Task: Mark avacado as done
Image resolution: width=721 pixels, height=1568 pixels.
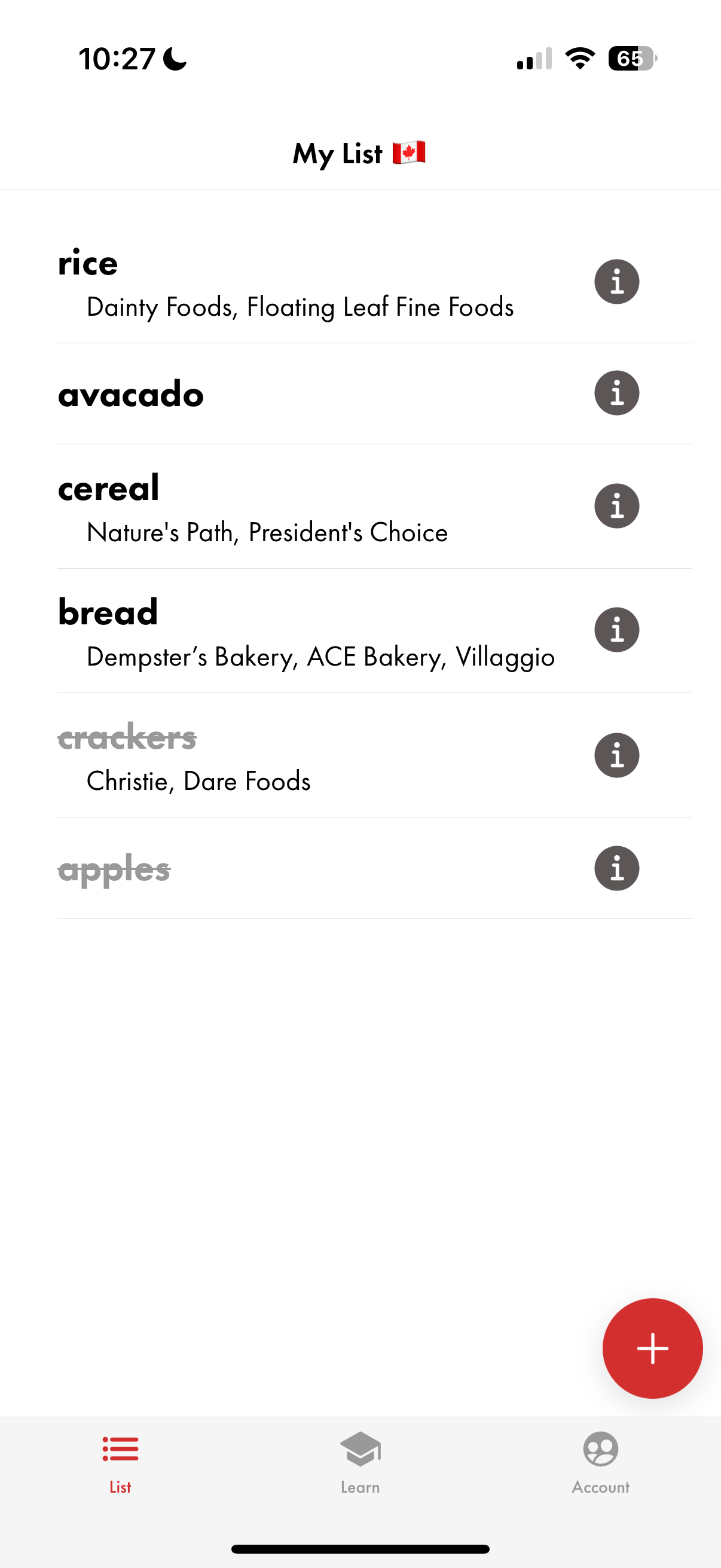Action: pyautogui.click(x=131, y=395)
